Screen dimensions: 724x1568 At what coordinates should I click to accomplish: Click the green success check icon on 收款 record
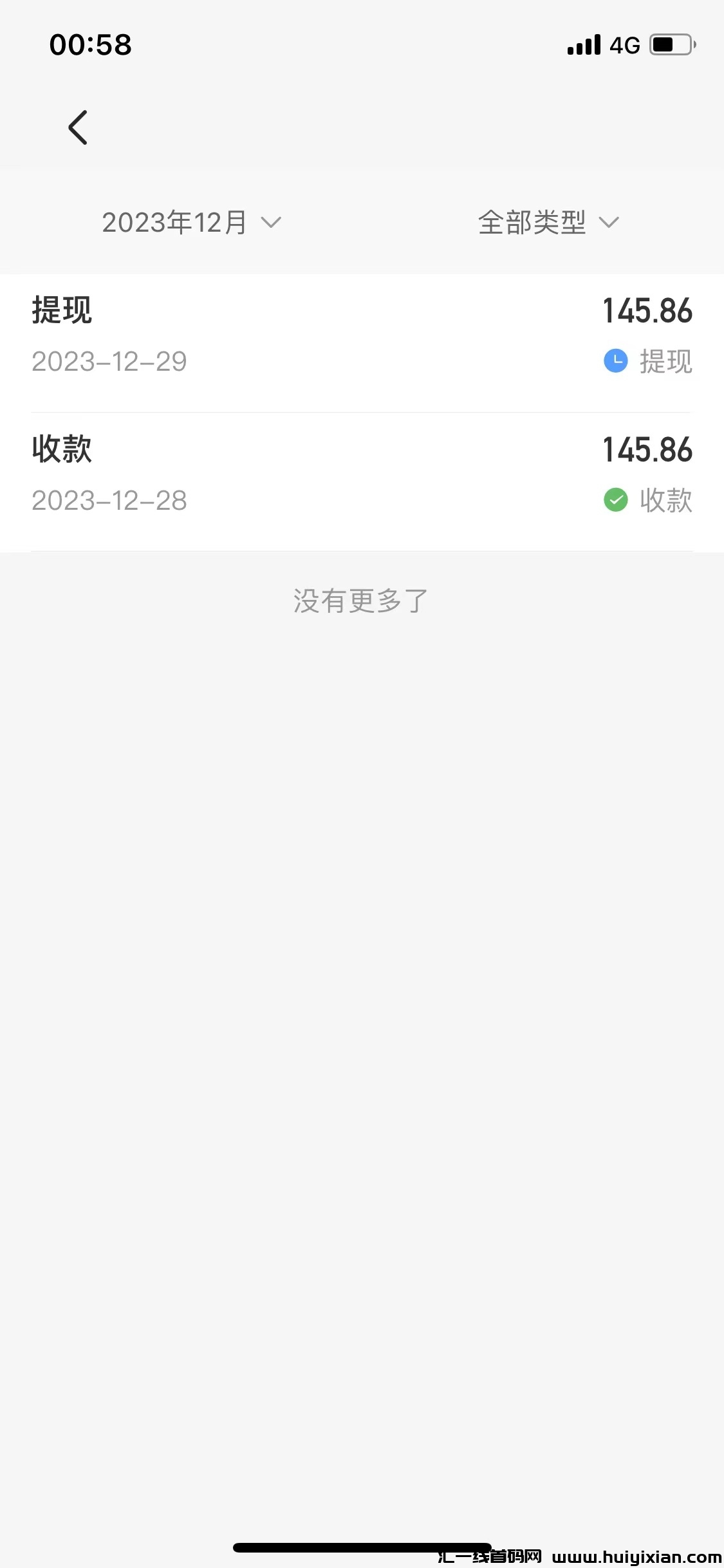click(615, 501)
